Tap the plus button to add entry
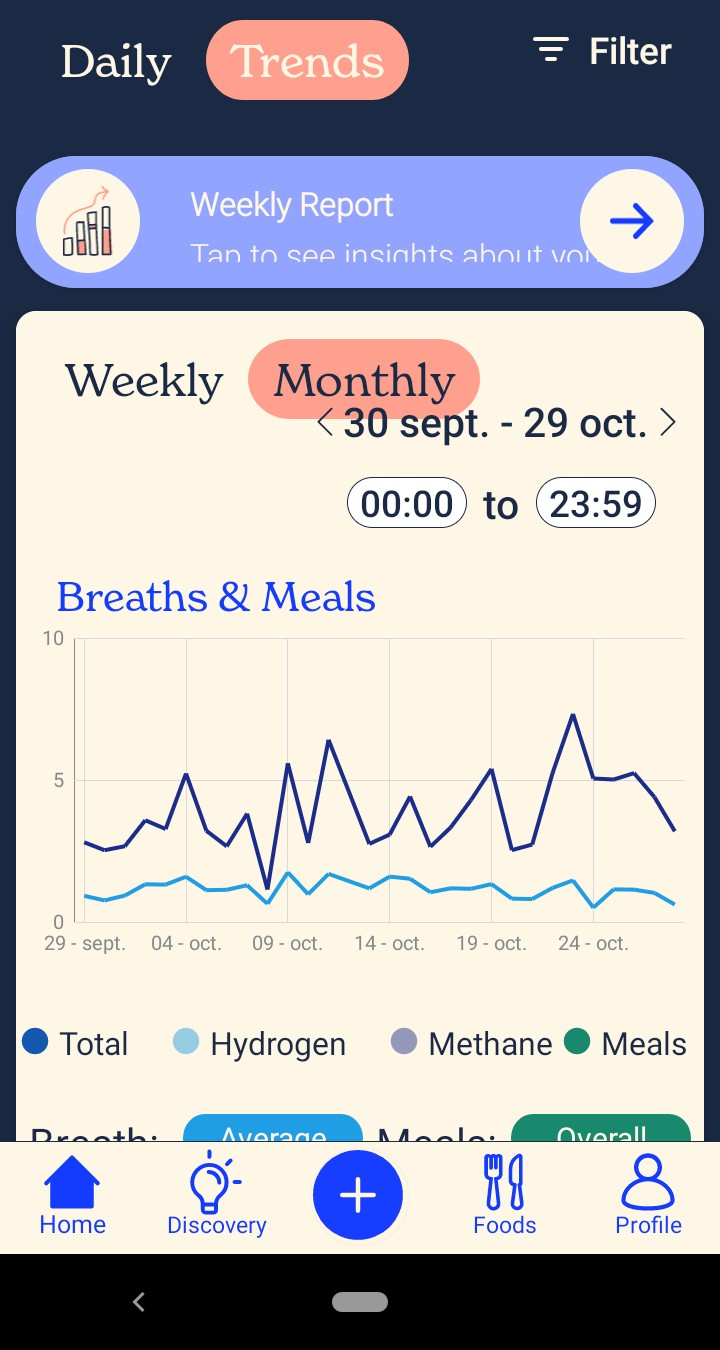The height and width of the screenshot is (1350, 720). click(358, 1195)
